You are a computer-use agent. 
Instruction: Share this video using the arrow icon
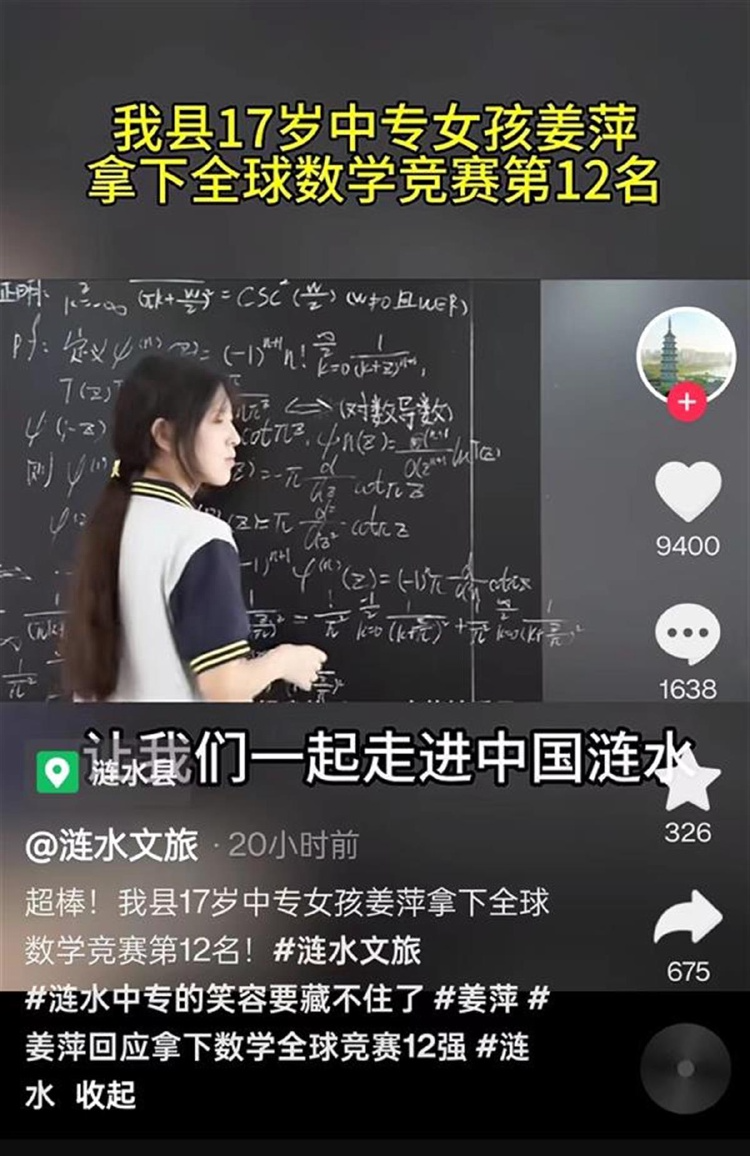click(688, 918)
